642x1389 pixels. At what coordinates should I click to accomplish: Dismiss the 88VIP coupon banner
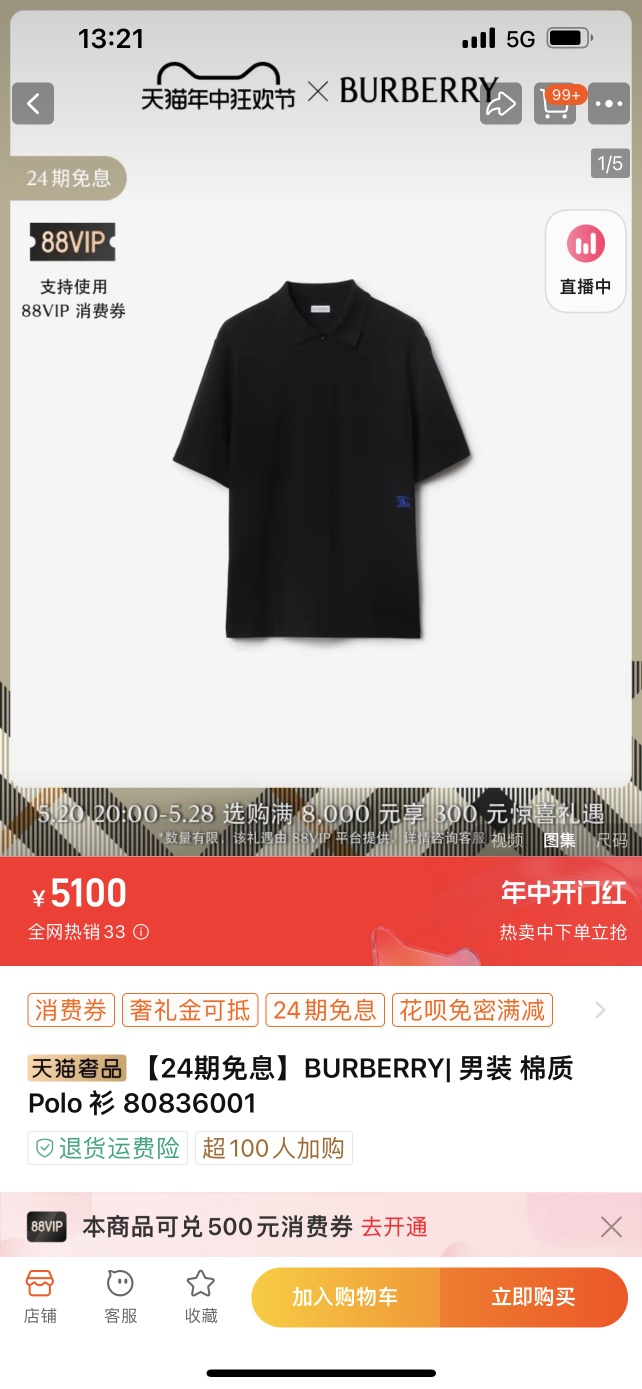(611, 1227)
